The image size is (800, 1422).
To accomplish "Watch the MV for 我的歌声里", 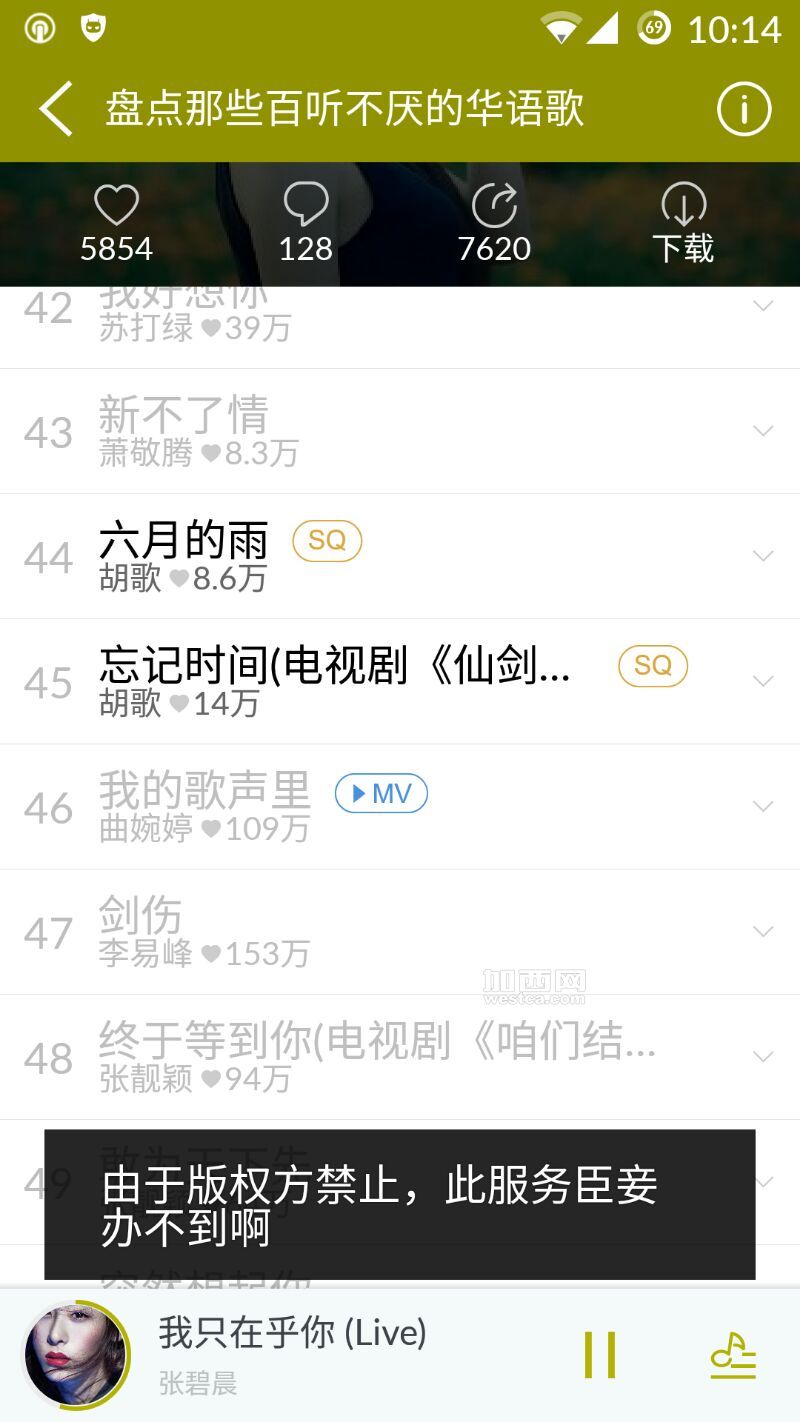I will tap(381, 794).
